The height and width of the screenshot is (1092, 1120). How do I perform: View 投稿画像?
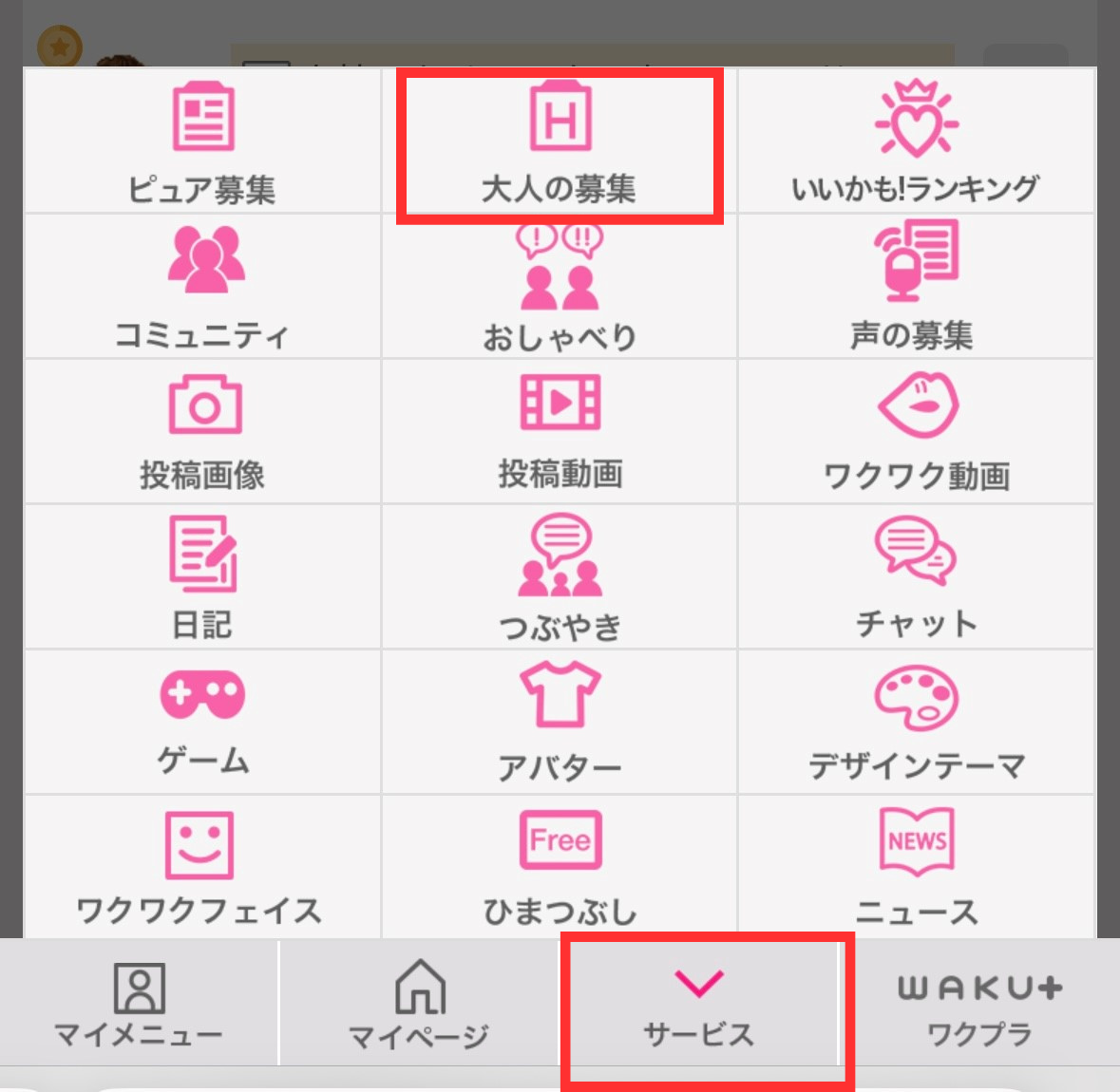[202, 432]
